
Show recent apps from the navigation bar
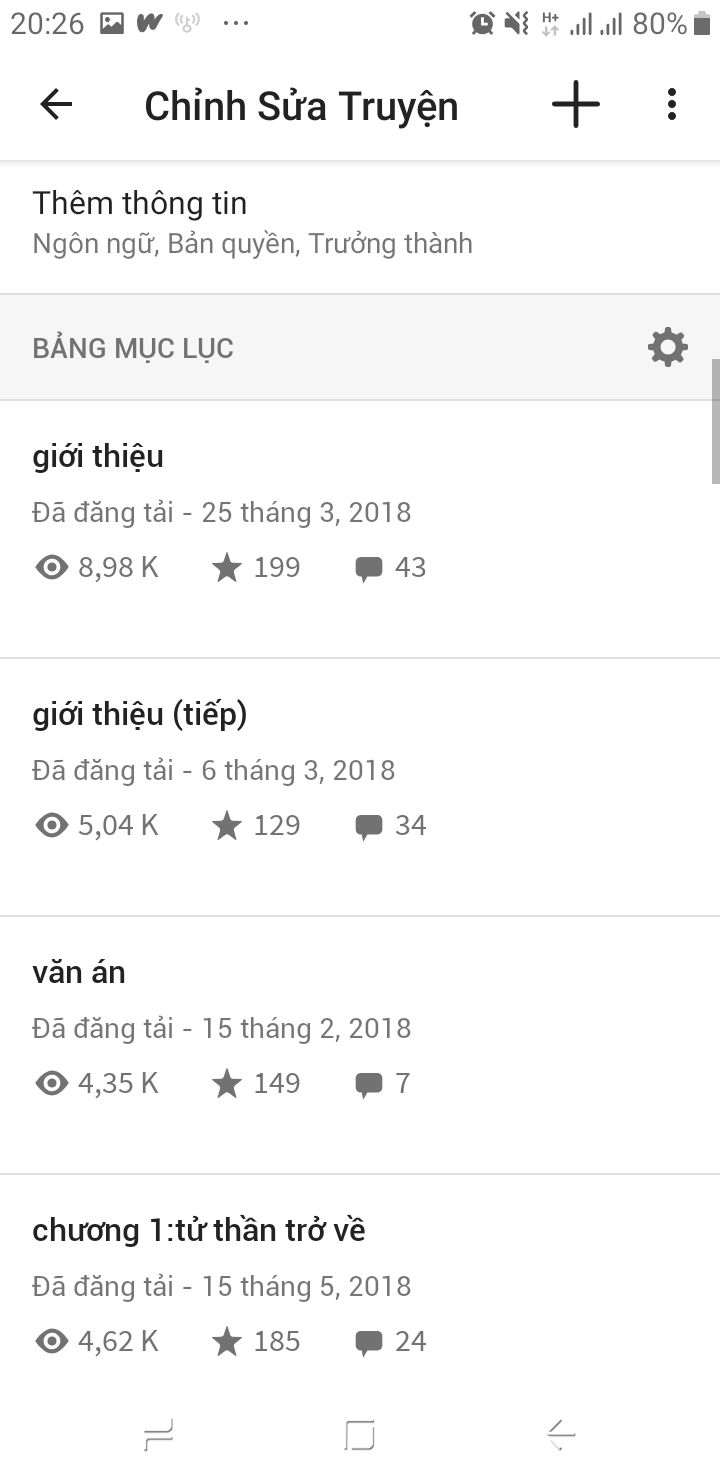point(159,1437)
